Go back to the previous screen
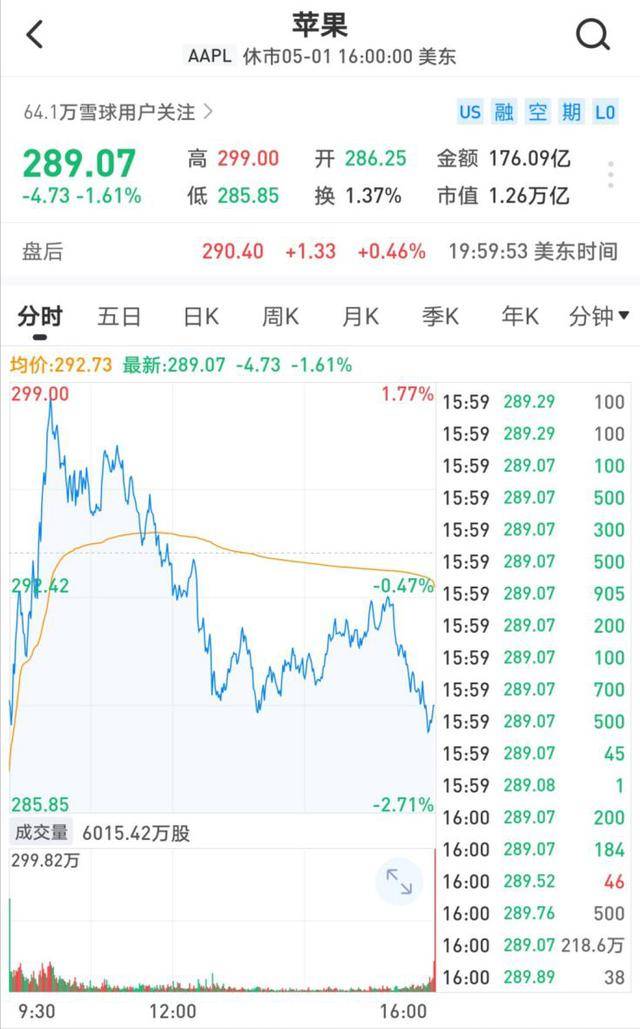The image size is (640, 1029). point(35,36)
